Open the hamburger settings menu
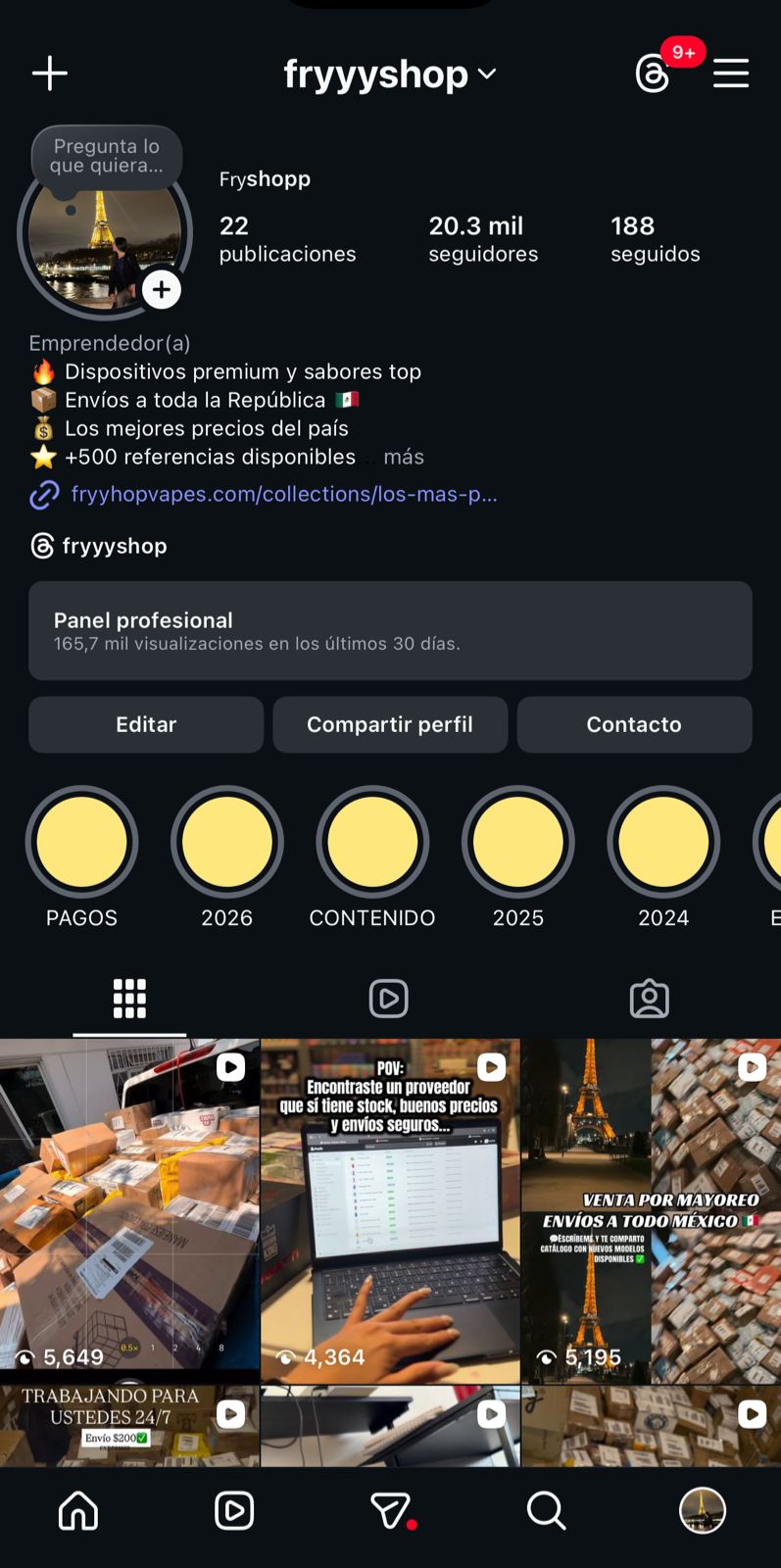Screen dimensions: 781x1568 [731, 73]
